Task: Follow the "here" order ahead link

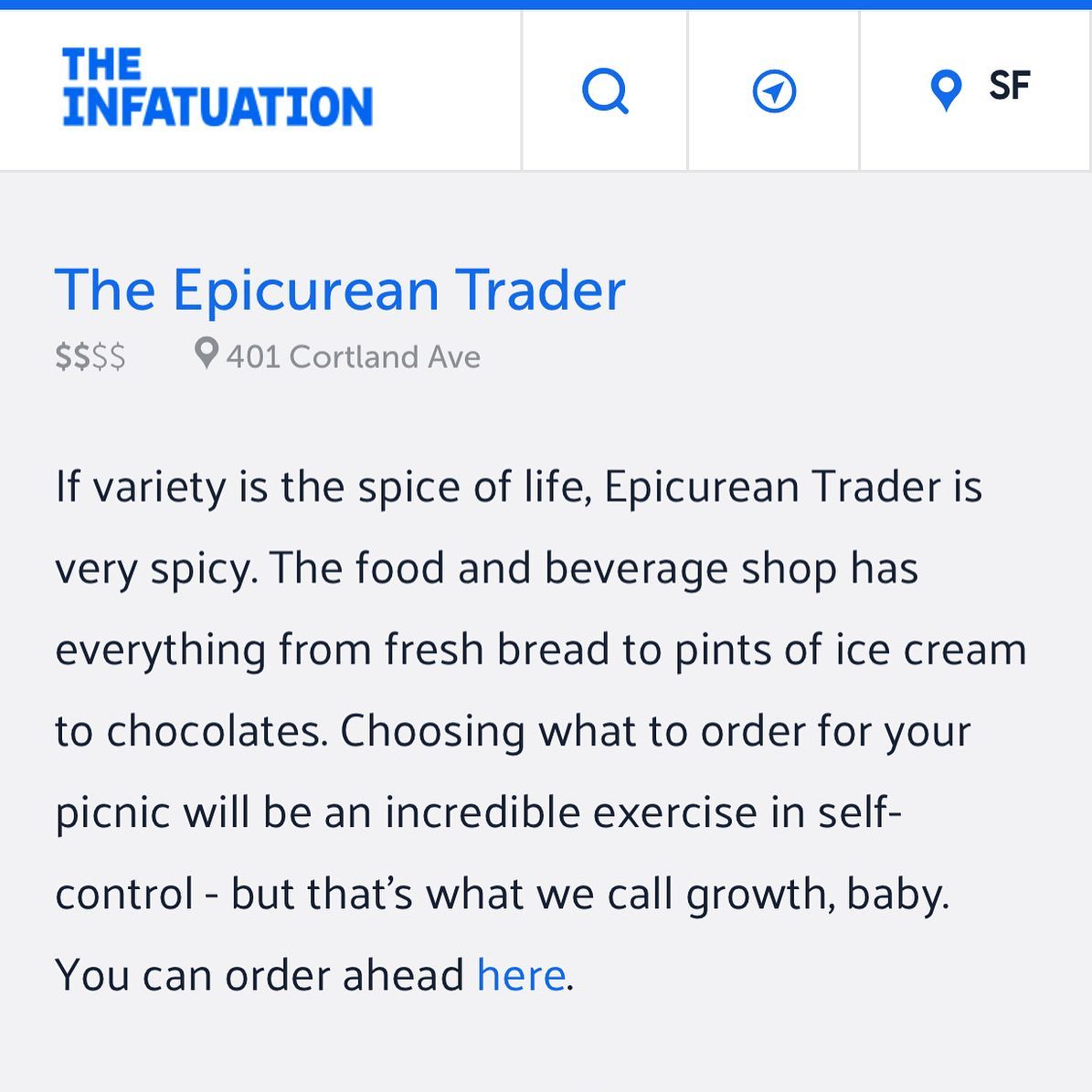Action: [521, 974]
